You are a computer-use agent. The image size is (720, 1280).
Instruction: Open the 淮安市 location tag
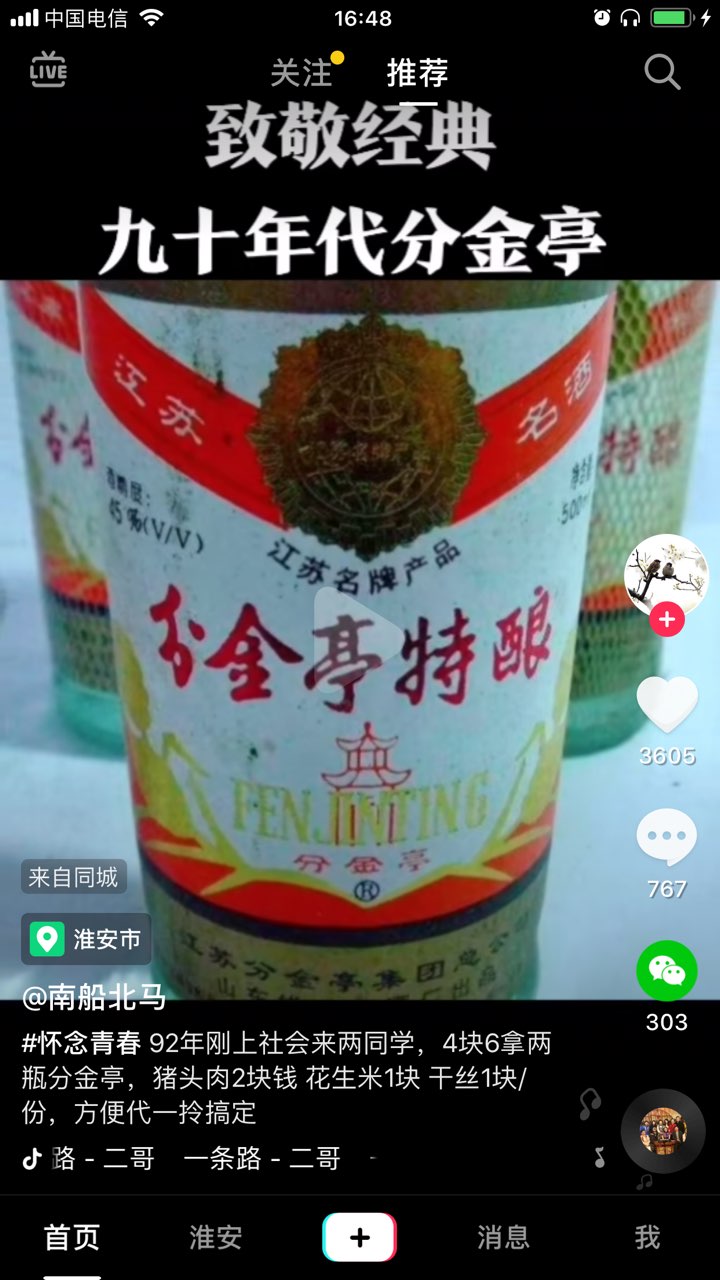[x=86, y=939]
